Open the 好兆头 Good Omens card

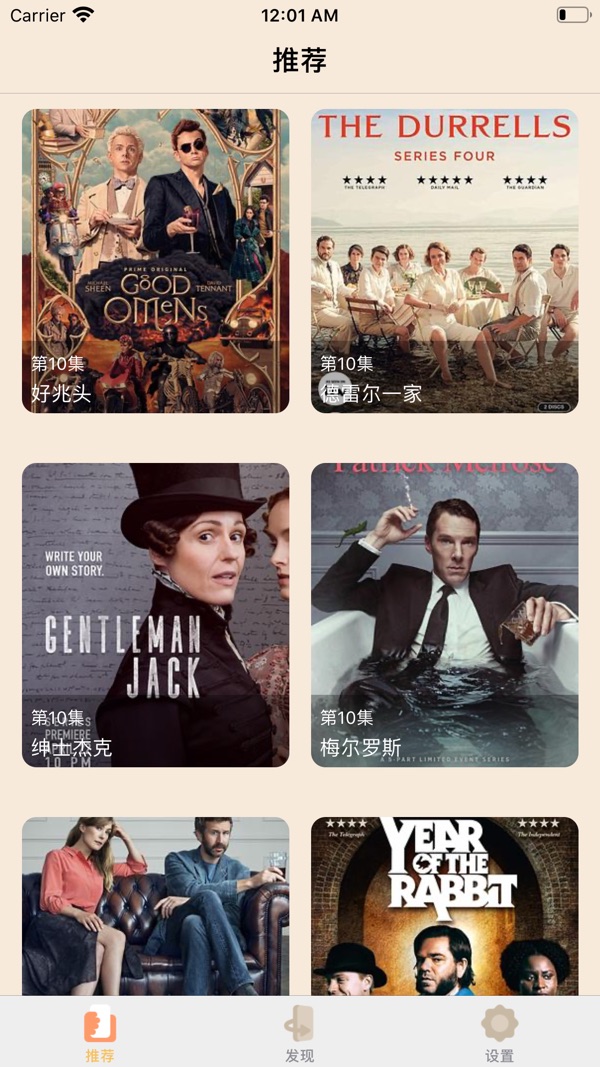tap(155, 260)
